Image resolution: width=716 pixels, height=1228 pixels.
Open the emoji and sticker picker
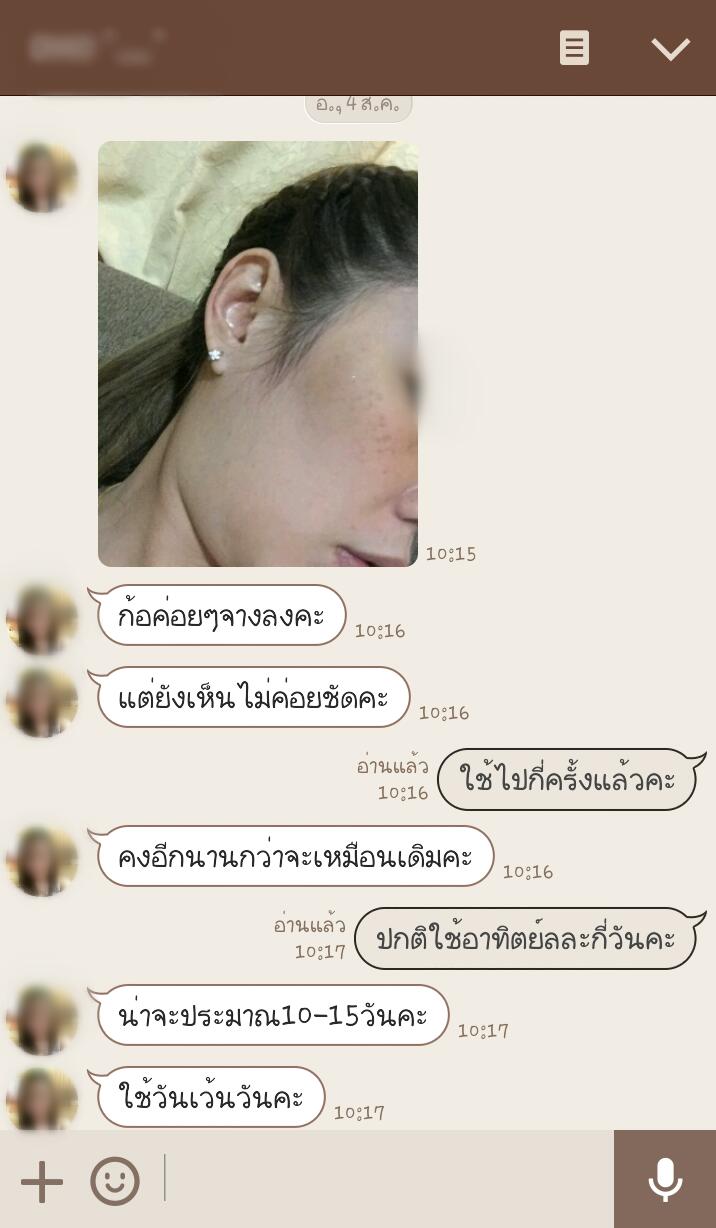click(x=115, y=1182)
